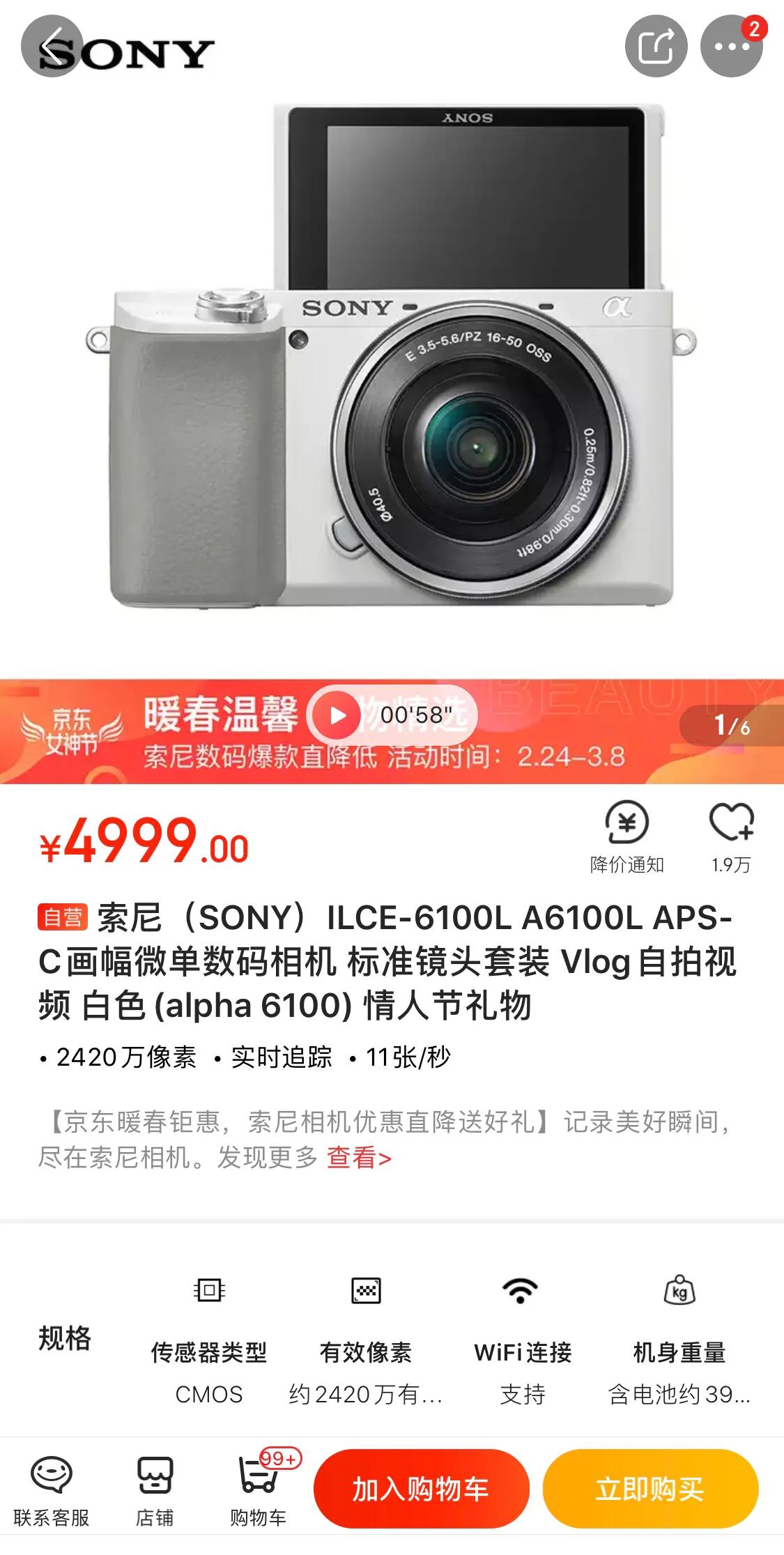Open the share options panel

tap(656, 46)
